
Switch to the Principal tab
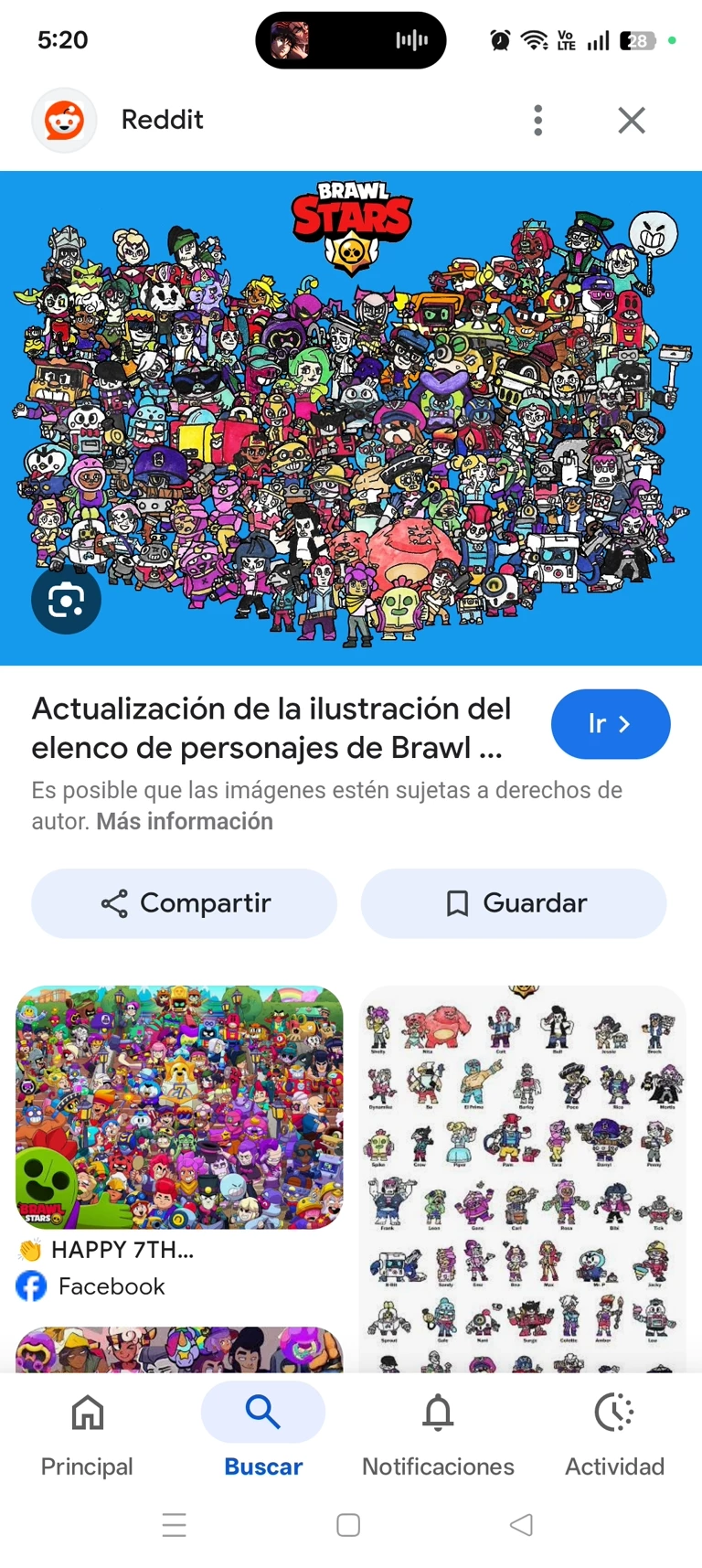(87, 1431)
